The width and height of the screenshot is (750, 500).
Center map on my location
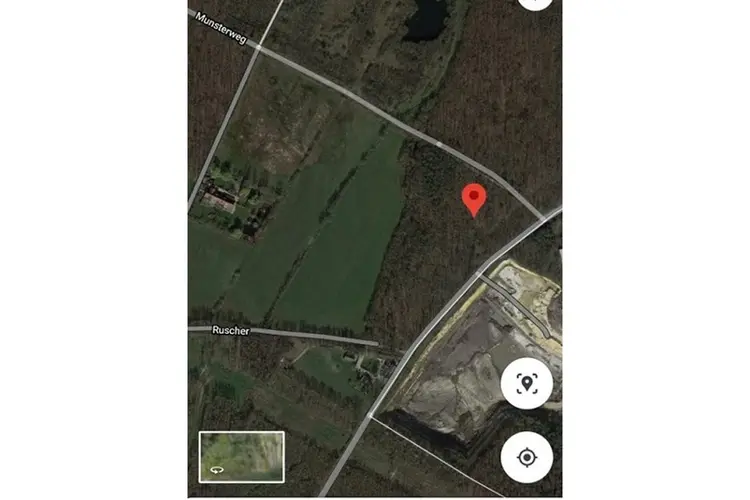pos(526,457)
